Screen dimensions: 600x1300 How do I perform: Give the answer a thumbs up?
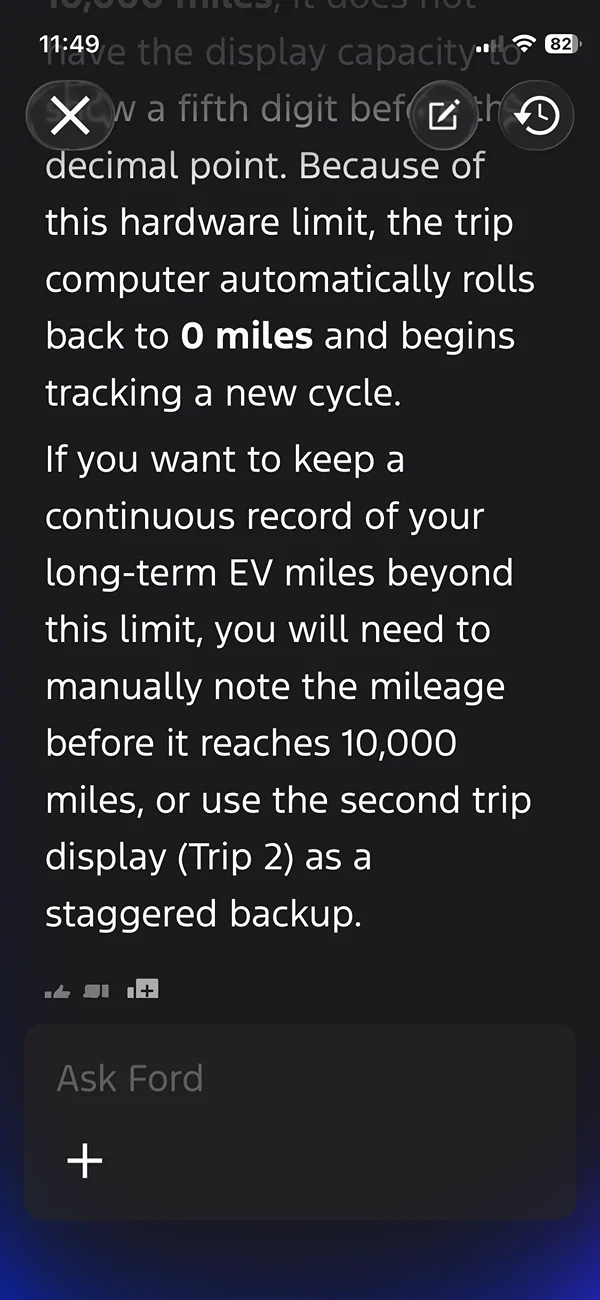[57, 991]
